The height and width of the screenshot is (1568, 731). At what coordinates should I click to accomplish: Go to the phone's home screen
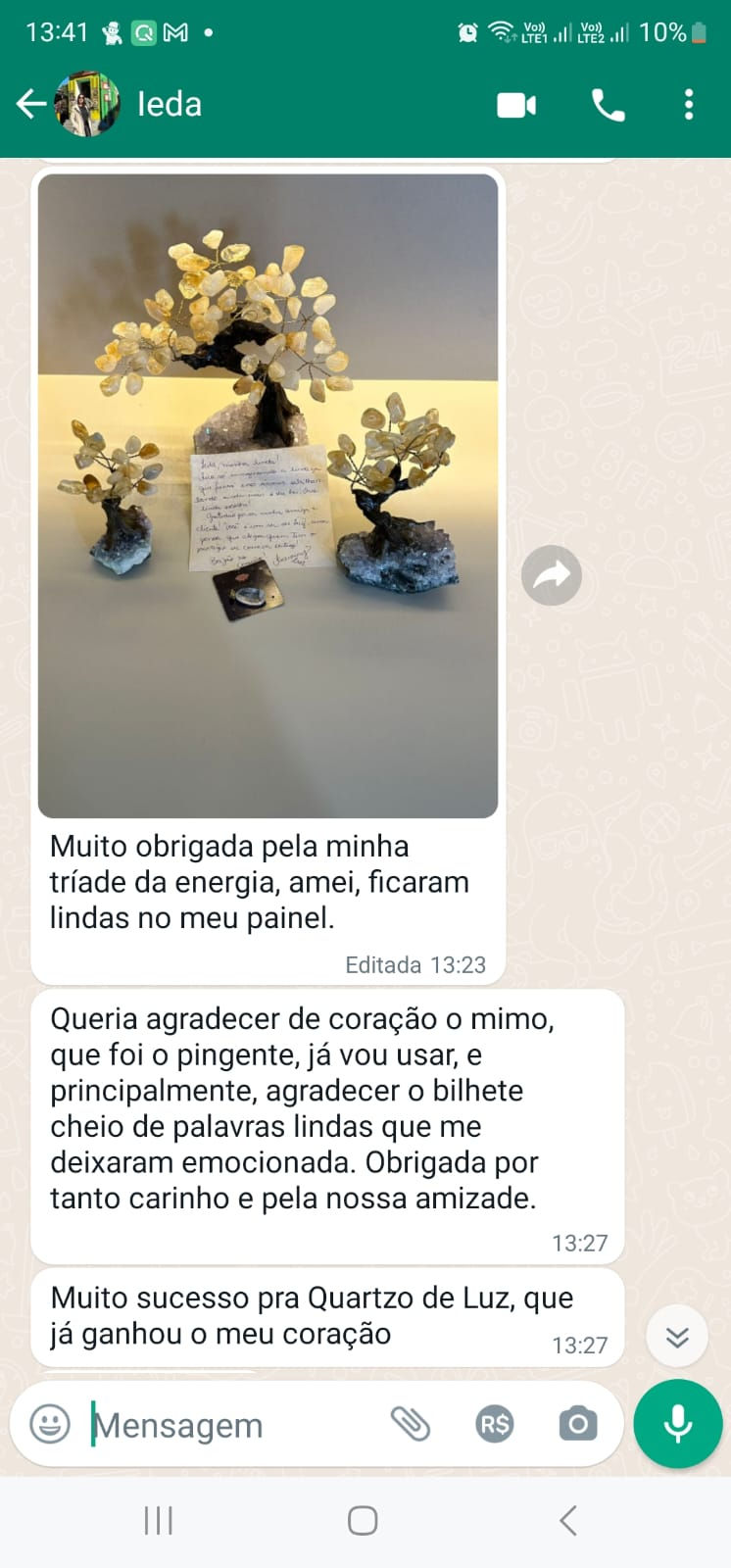point(363,1520)
